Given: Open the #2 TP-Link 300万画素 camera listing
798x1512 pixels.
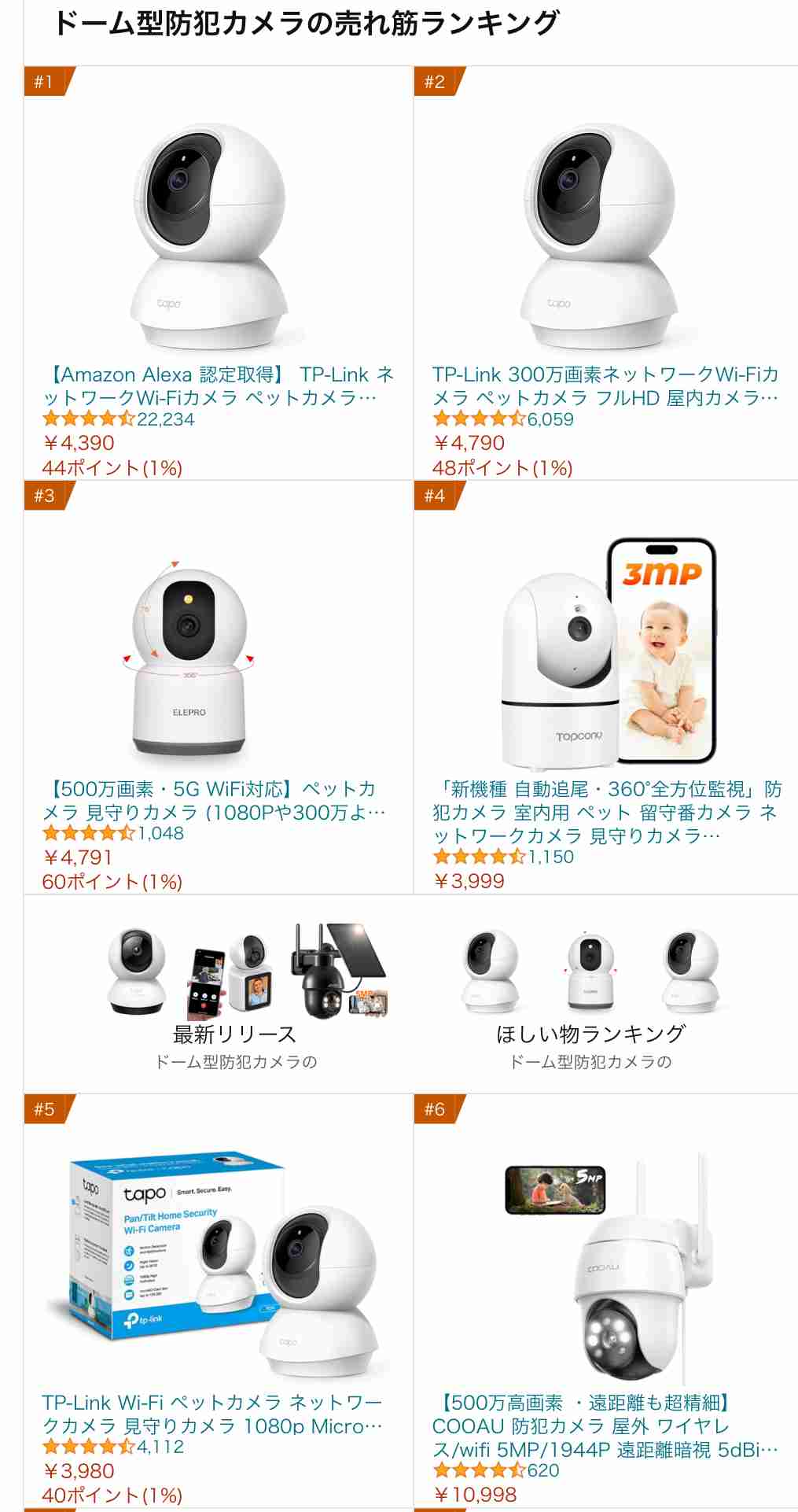Looking at the screenshot, I should [600, 236].
